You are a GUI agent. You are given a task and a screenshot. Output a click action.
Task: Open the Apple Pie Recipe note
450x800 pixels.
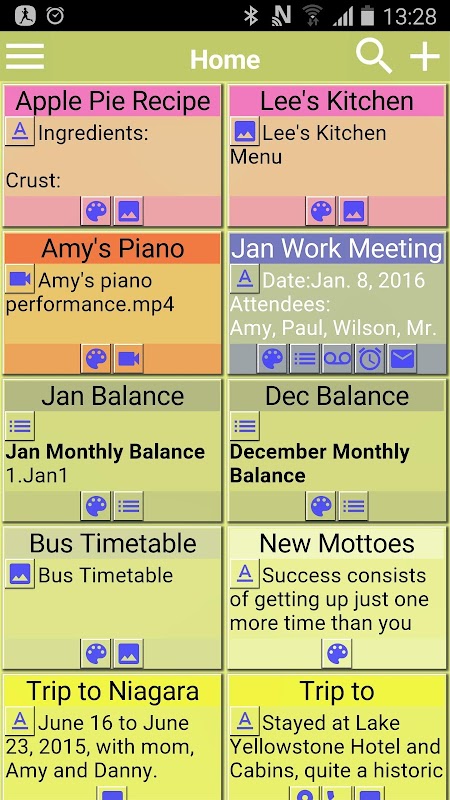coord(113,156)
